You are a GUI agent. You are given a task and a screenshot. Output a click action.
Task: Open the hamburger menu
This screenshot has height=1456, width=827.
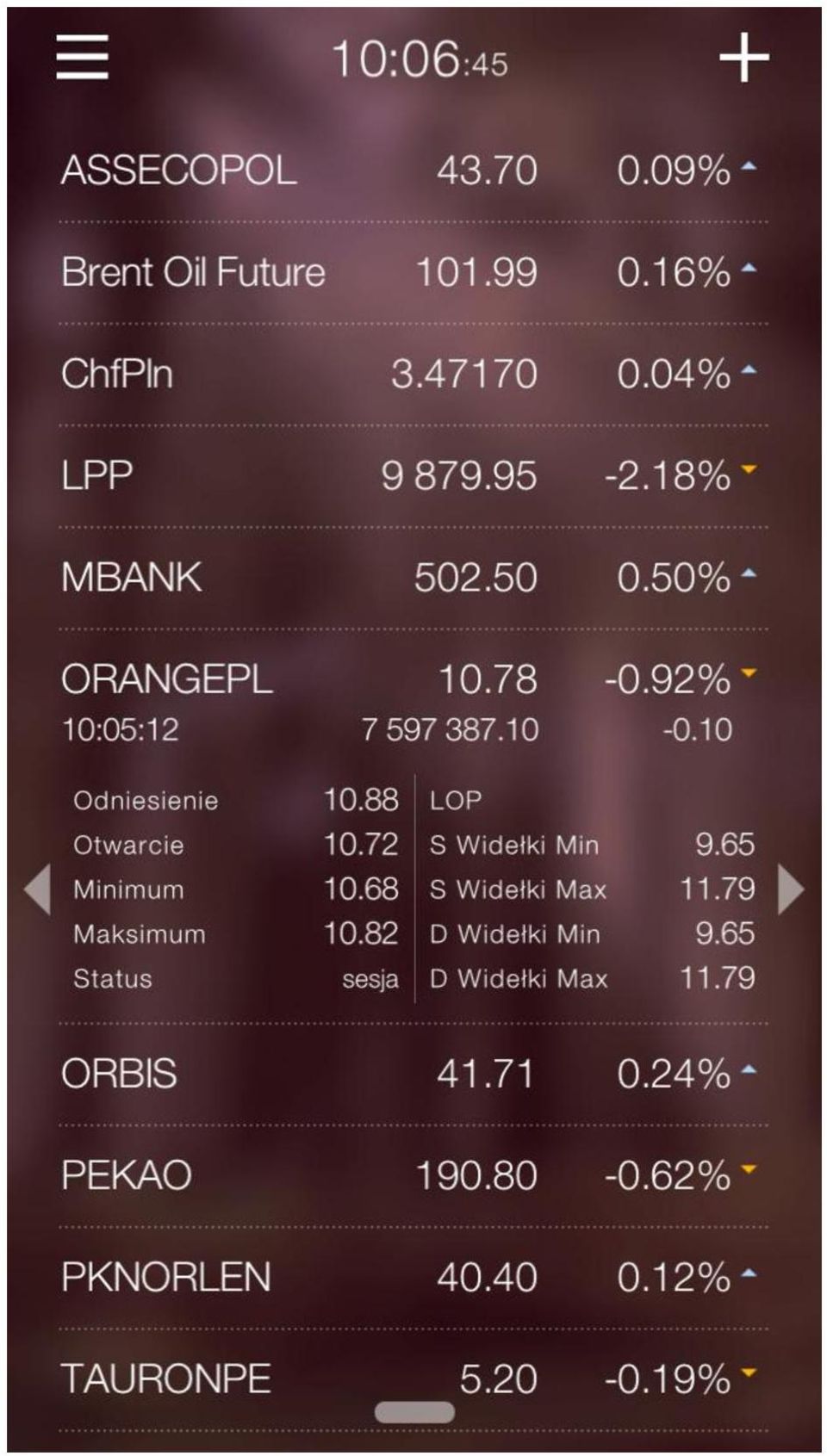point(82,57)
